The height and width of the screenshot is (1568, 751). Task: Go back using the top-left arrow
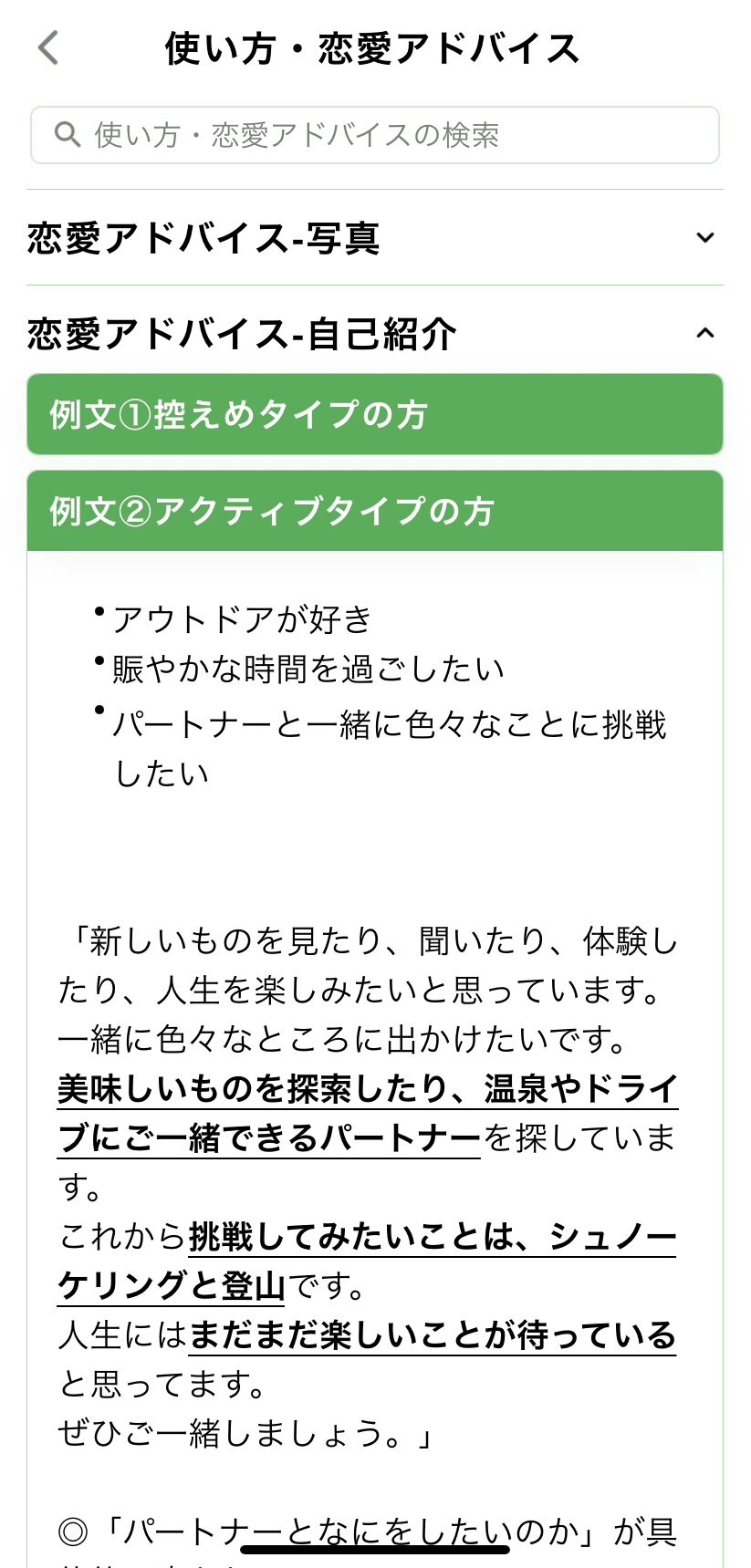pos(48,48)
